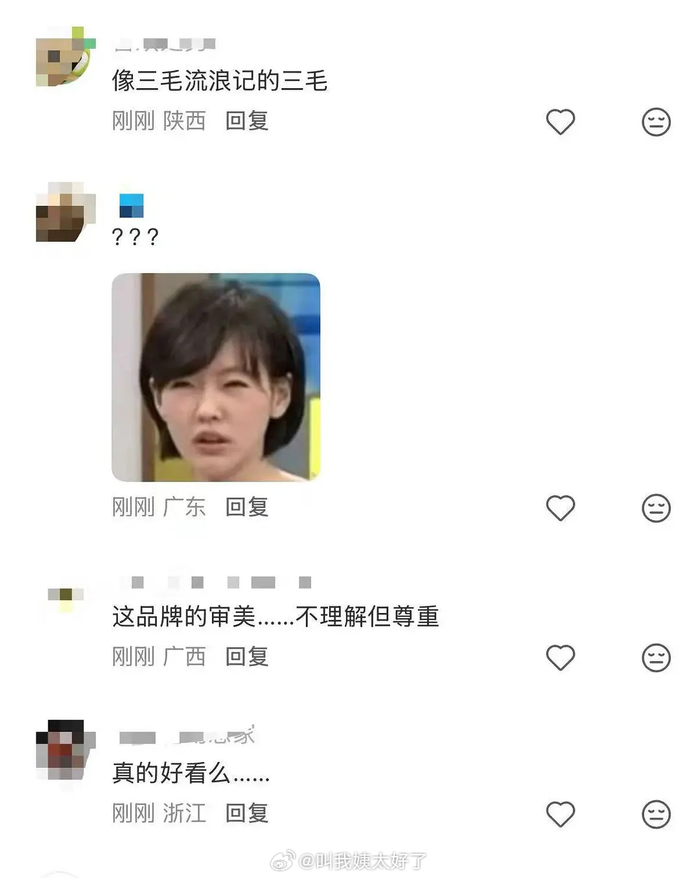The height and width of the screenshot is (878, 700).
Task: Like the "???" comment from 广东
Action: coord(560,508)
